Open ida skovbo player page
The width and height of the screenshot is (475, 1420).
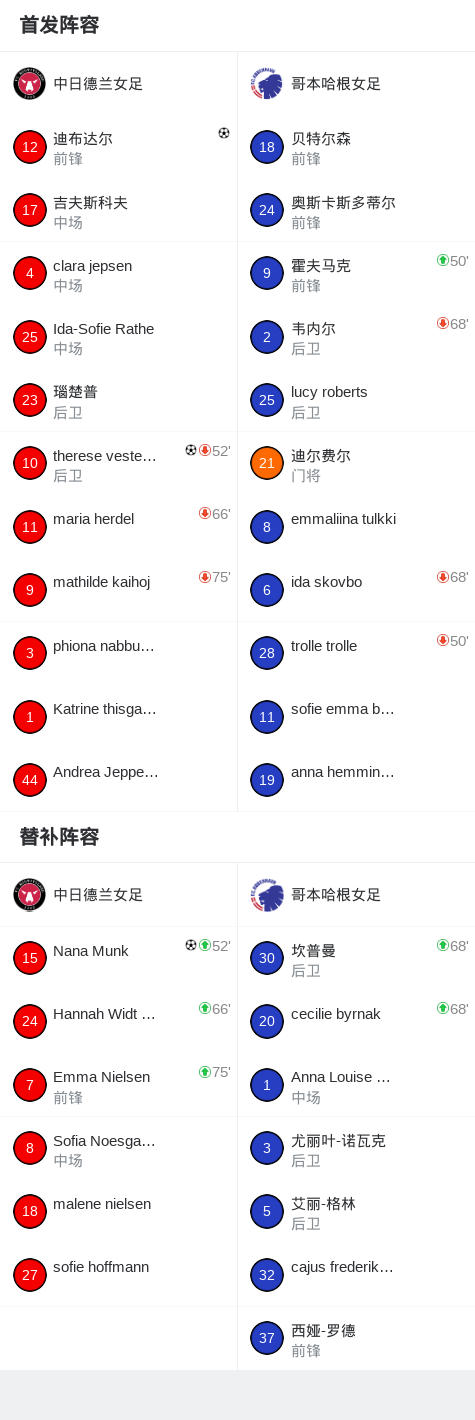click(356, 590)
